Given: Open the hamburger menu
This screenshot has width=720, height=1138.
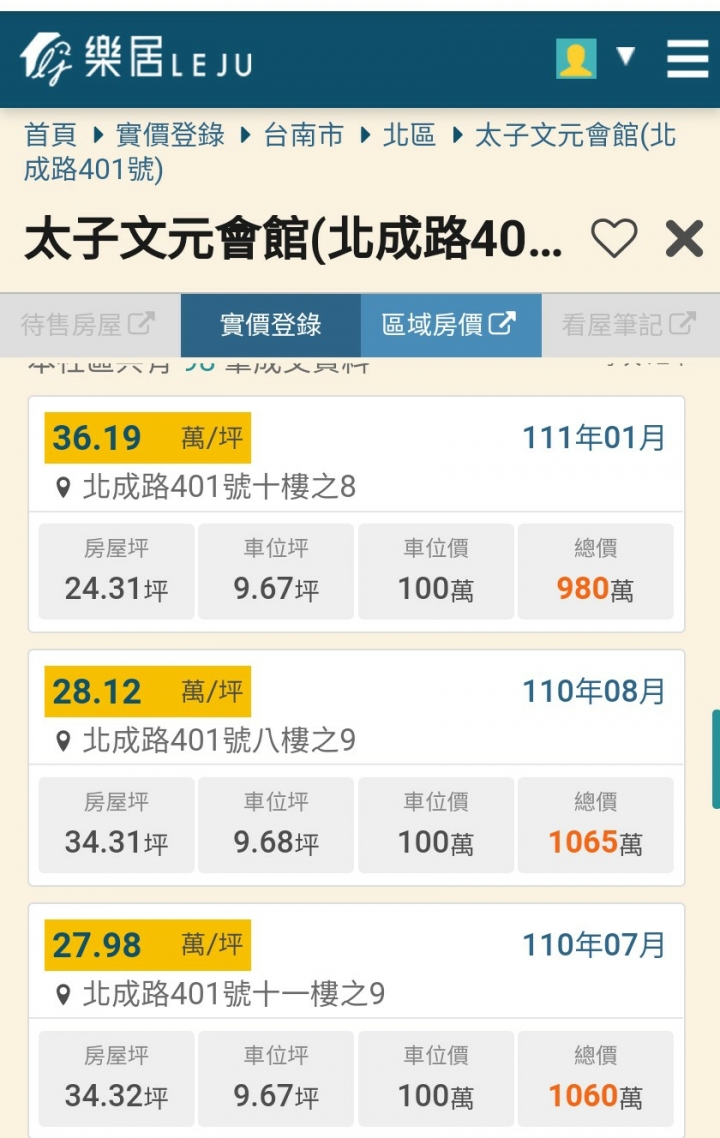Looking at the screenshot, I should tap(687, 58).
